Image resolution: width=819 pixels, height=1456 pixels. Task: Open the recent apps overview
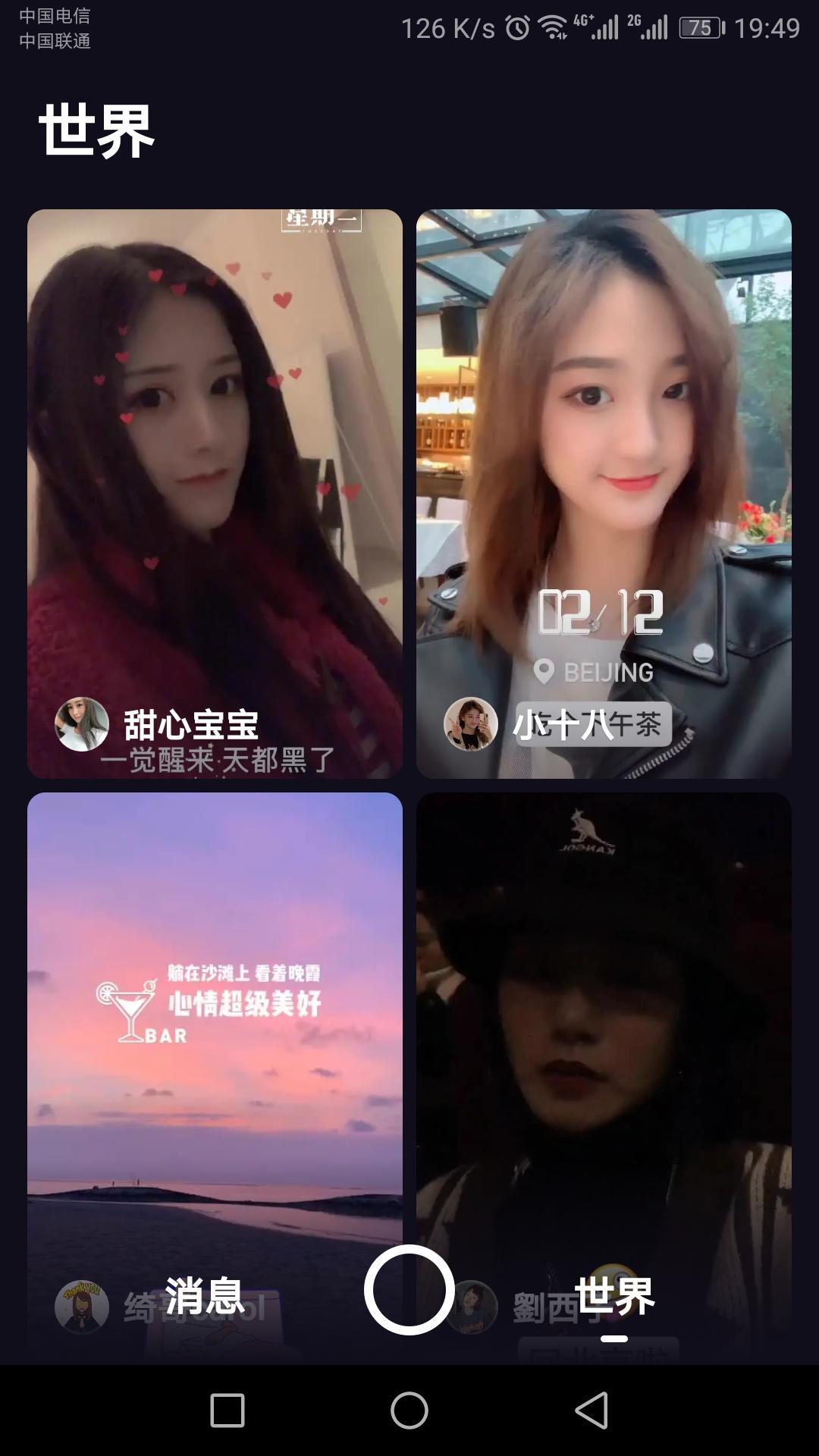[227, 1410]
